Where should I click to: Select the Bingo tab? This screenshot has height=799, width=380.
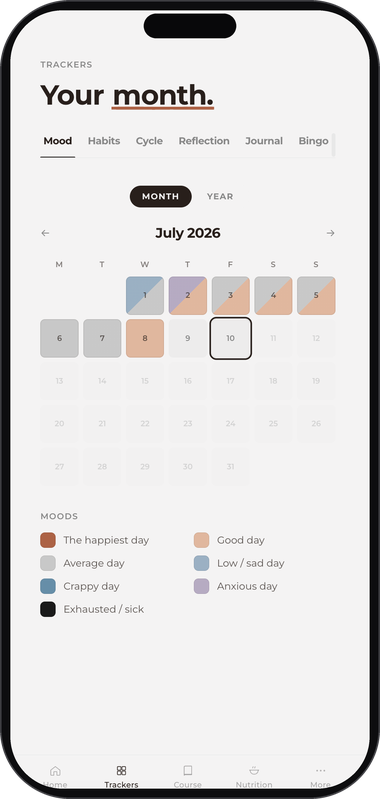[313, 141]
